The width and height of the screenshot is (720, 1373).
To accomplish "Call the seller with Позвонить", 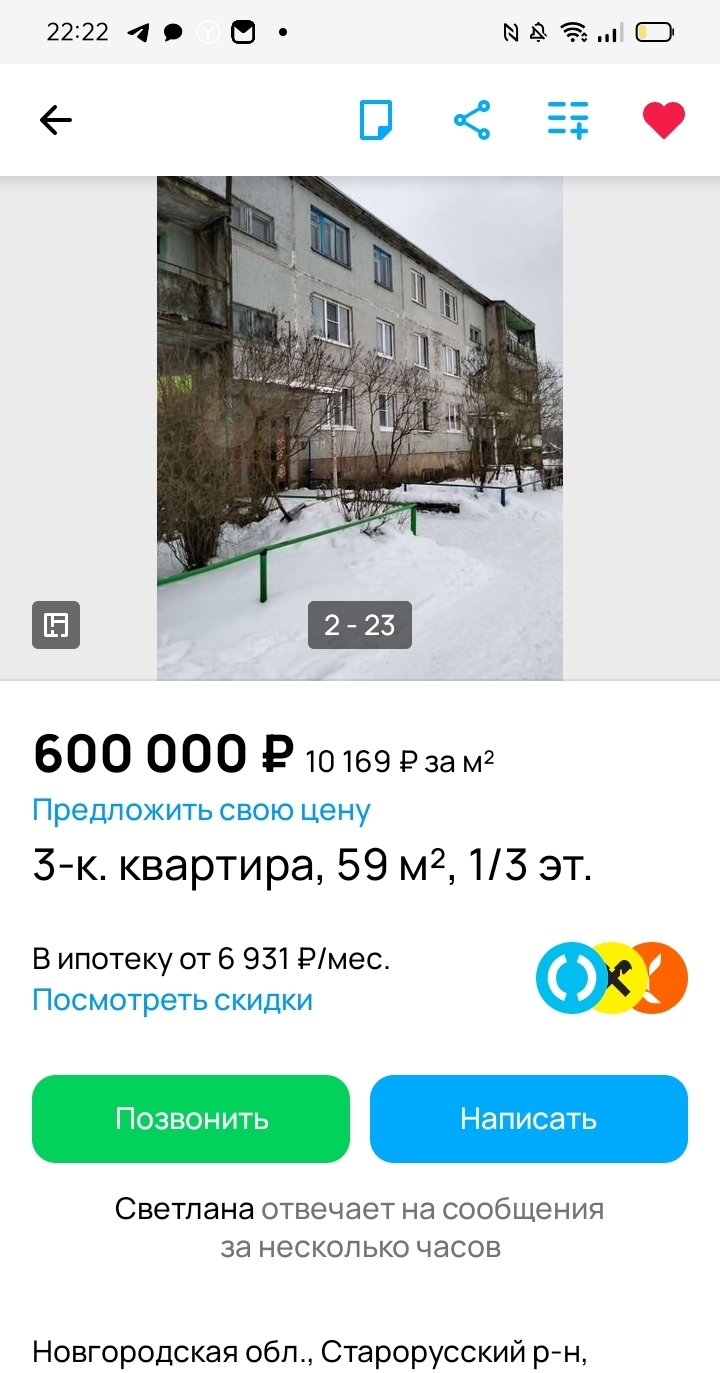I will pos(191,1118).
